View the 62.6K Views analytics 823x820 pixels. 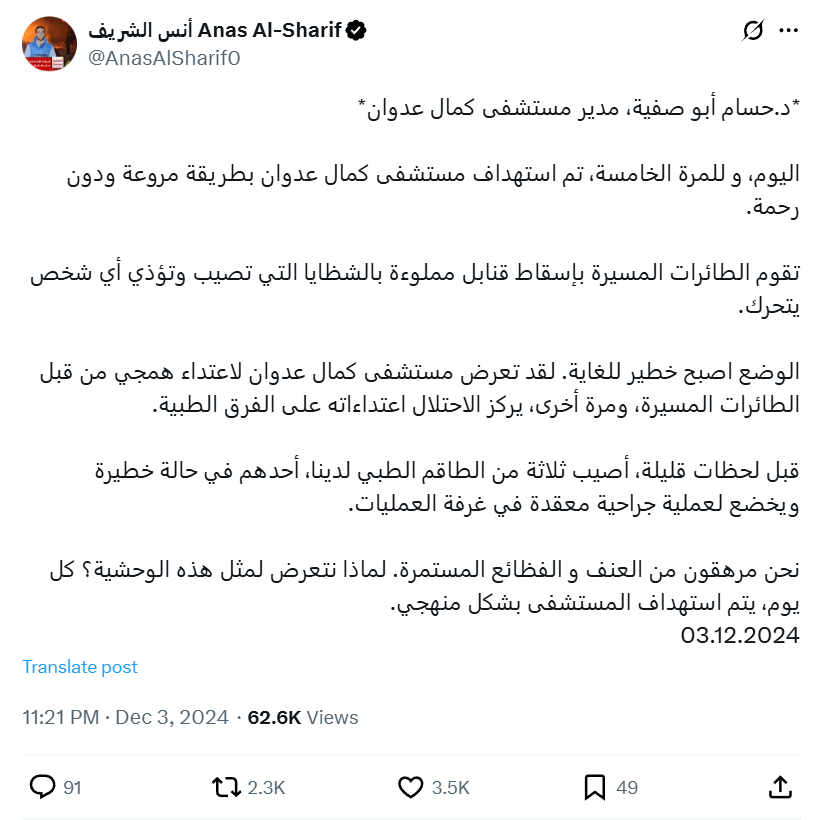click(x=302, y=717)
